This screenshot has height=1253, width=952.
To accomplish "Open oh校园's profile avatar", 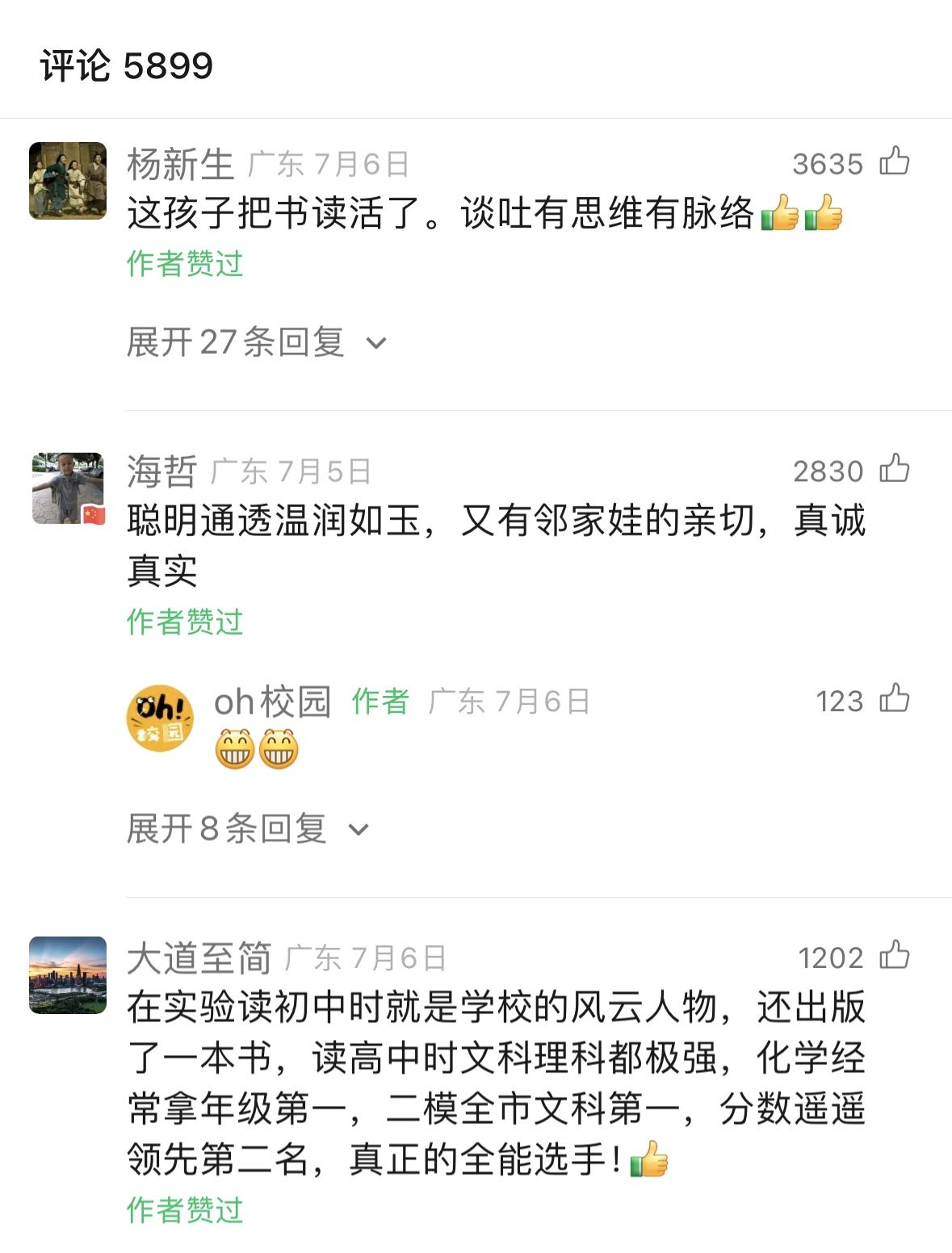I will point(160,718).
